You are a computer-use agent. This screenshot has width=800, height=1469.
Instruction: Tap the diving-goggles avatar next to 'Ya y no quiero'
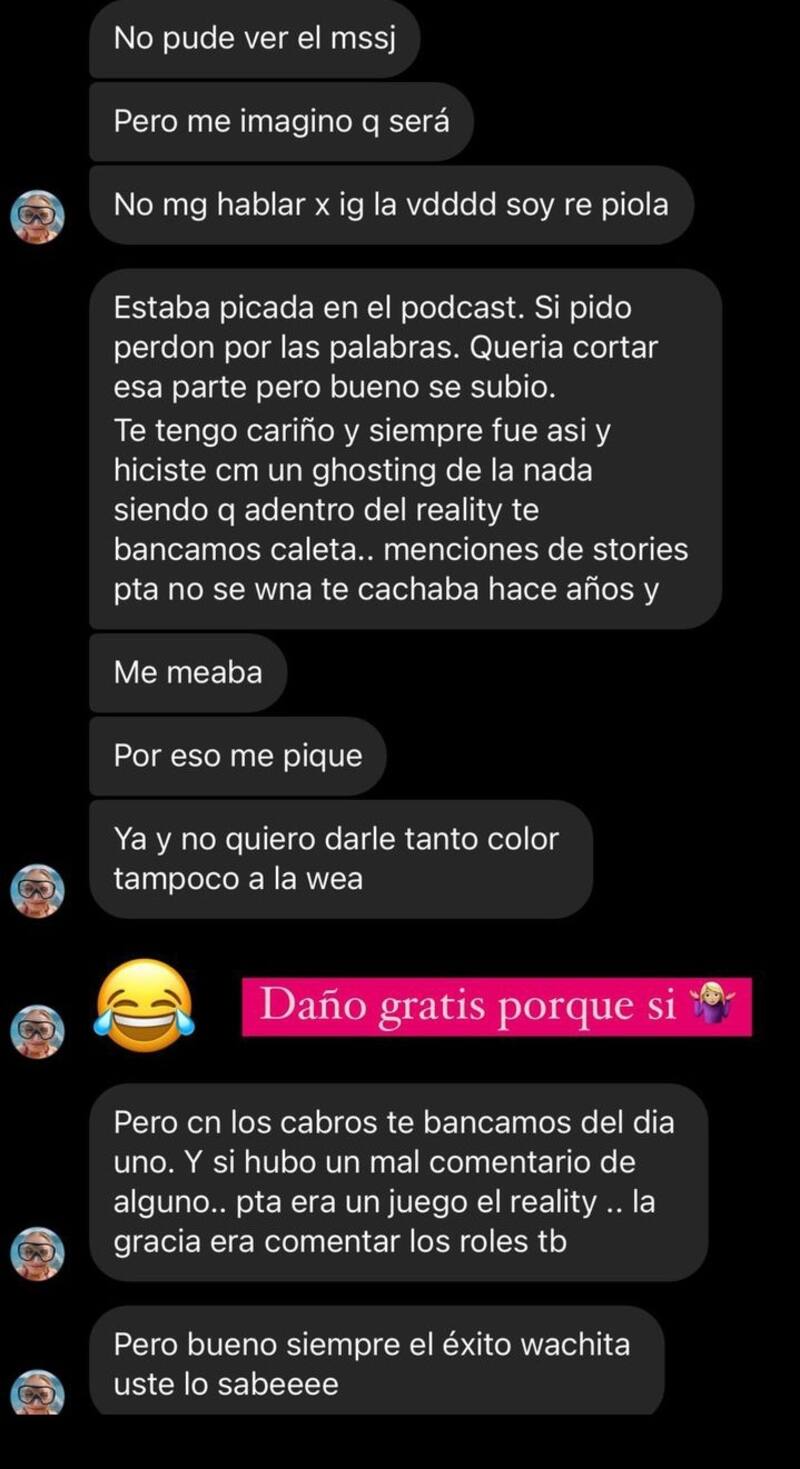[35, 888]
